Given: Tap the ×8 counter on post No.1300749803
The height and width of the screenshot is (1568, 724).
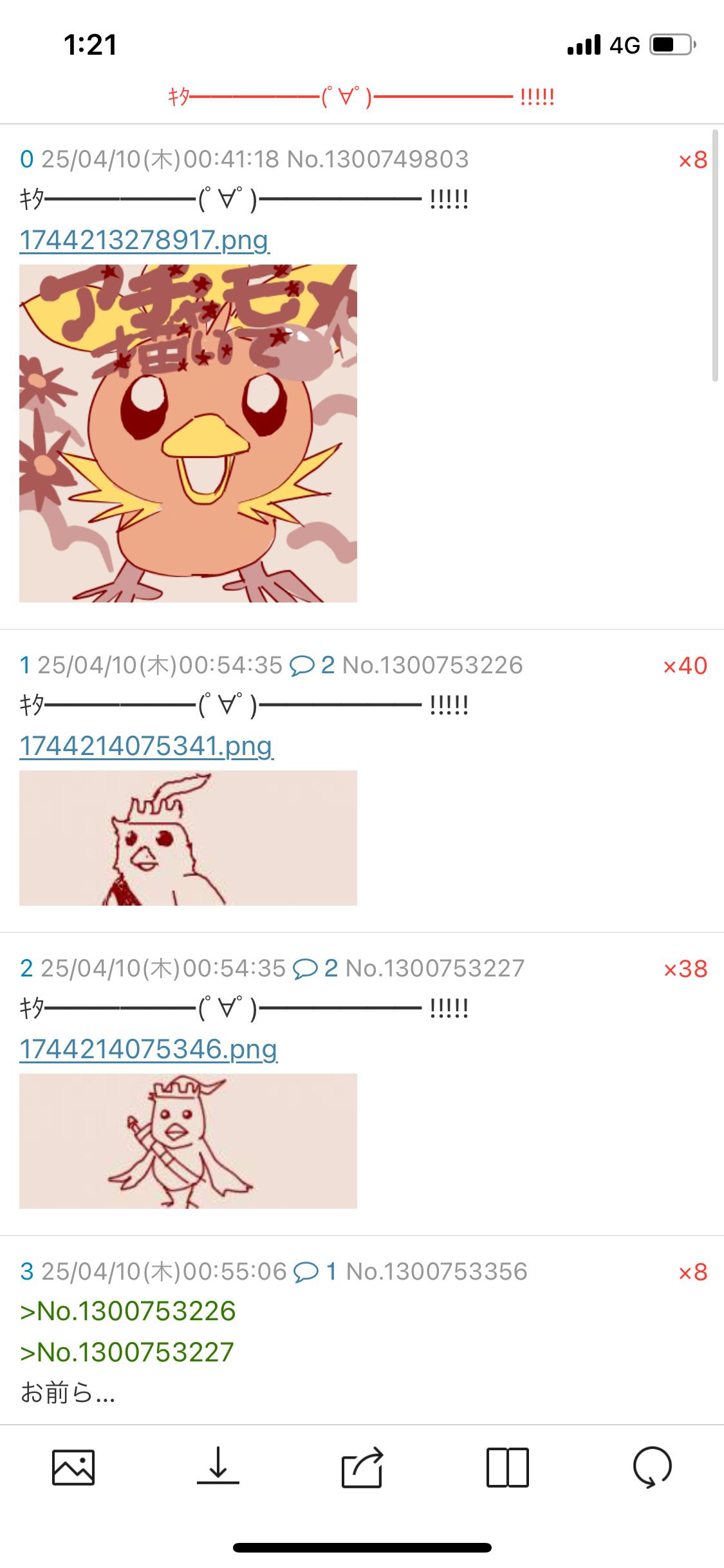Looking at the screenshot, I should [693, 160].
